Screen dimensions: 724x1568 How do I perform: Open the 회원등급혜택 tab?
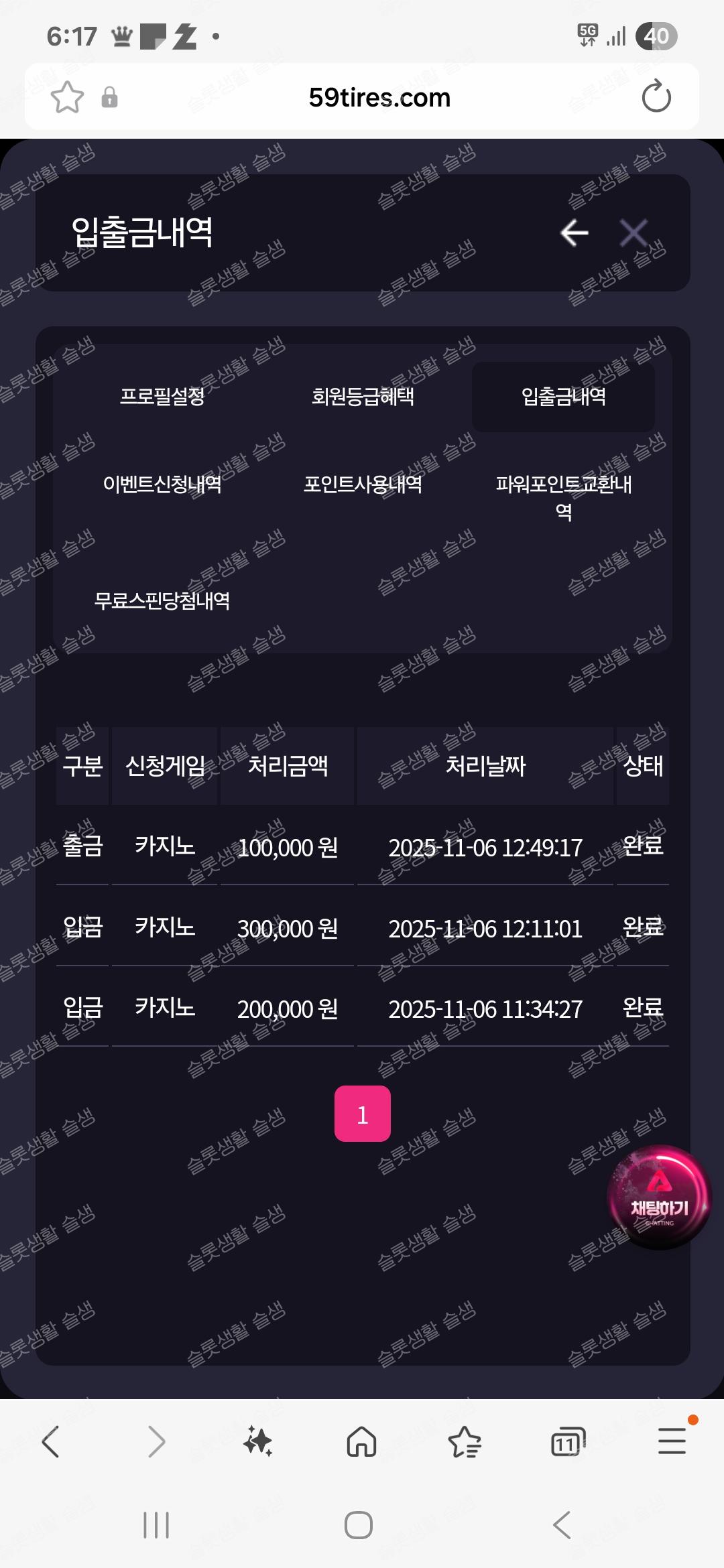tap(363, 397)
